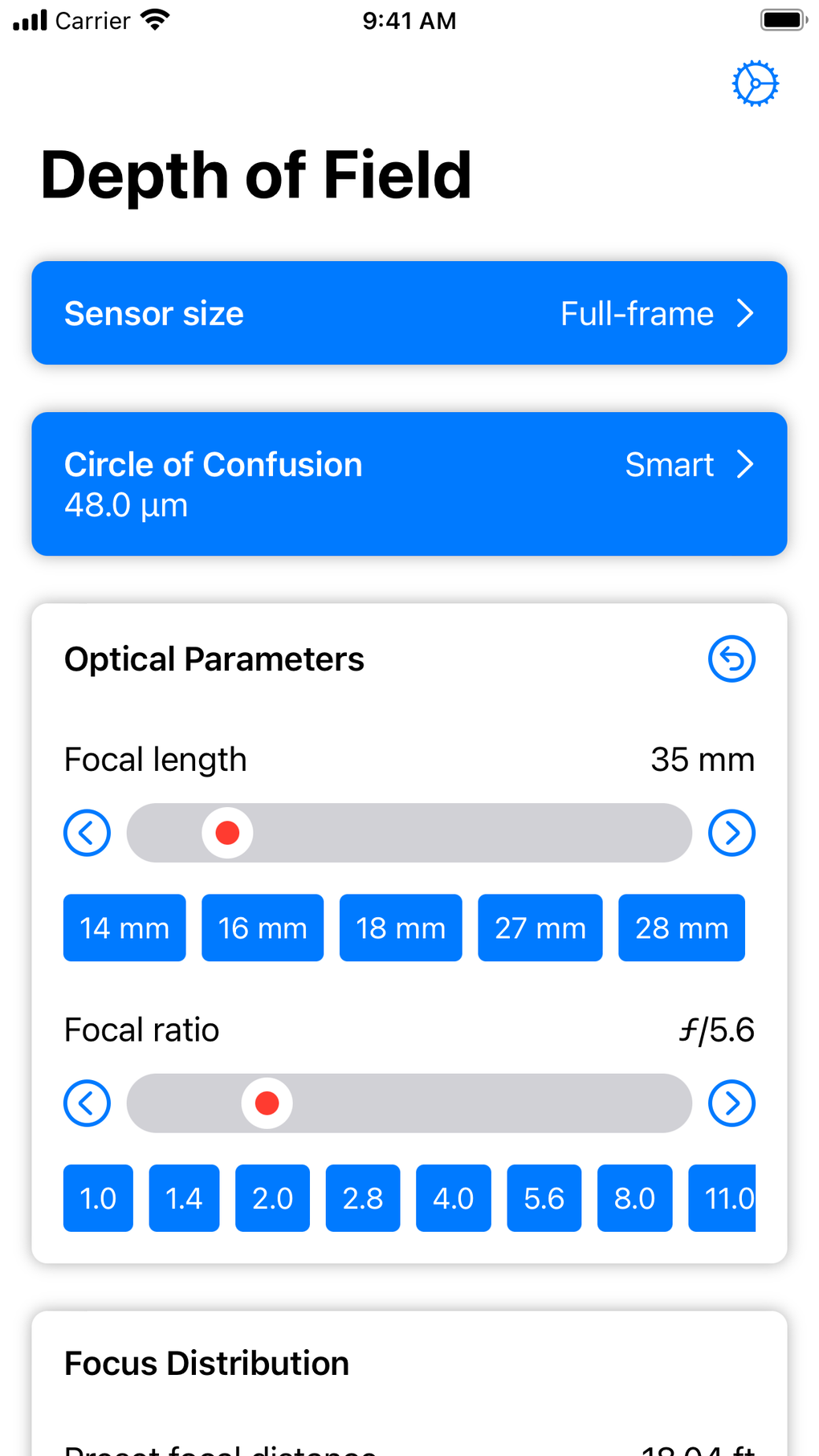Choose the 1.4 aperture preset
Viewport: 819px width, 1456px height.
click(184, 1198)
